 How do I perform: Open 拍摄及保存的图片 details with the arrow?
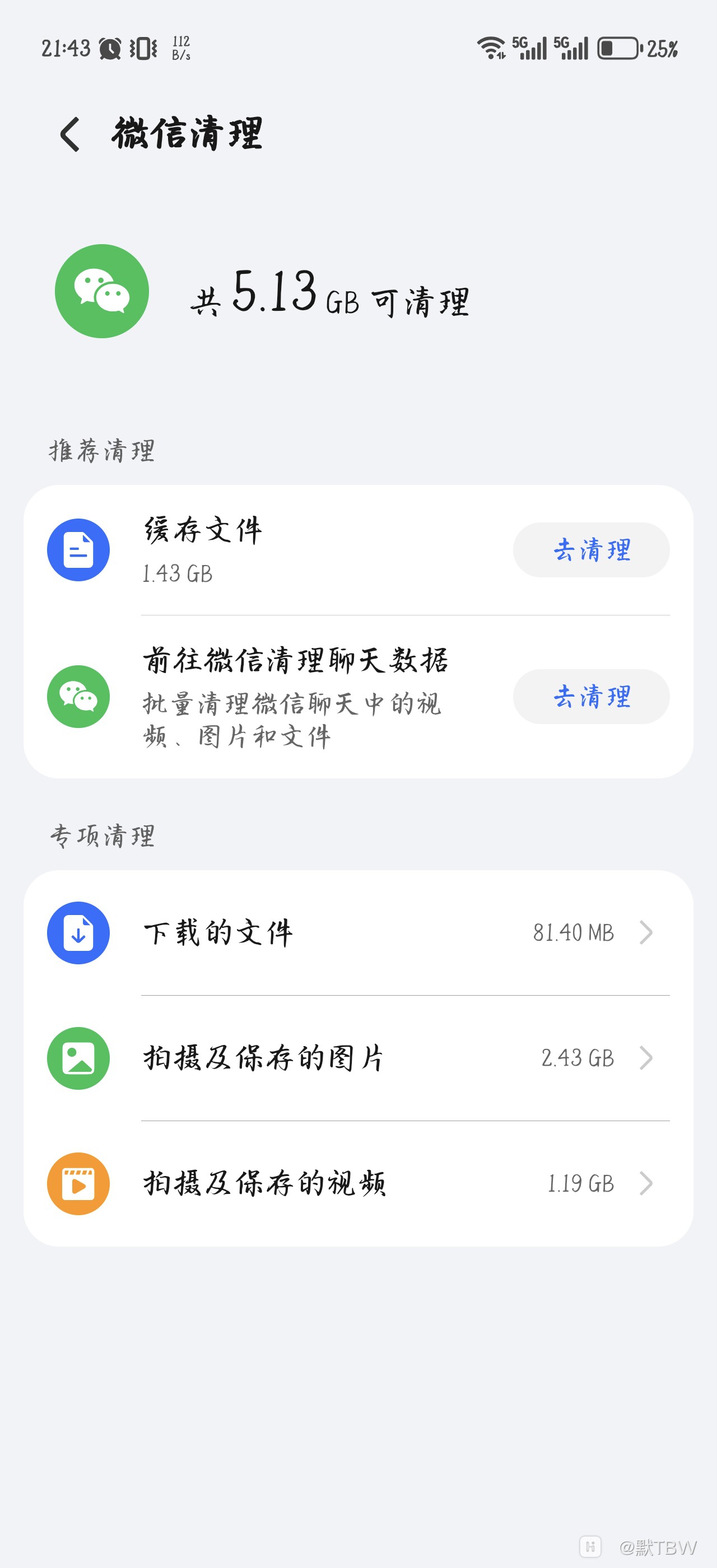(x=646, y=1058)
